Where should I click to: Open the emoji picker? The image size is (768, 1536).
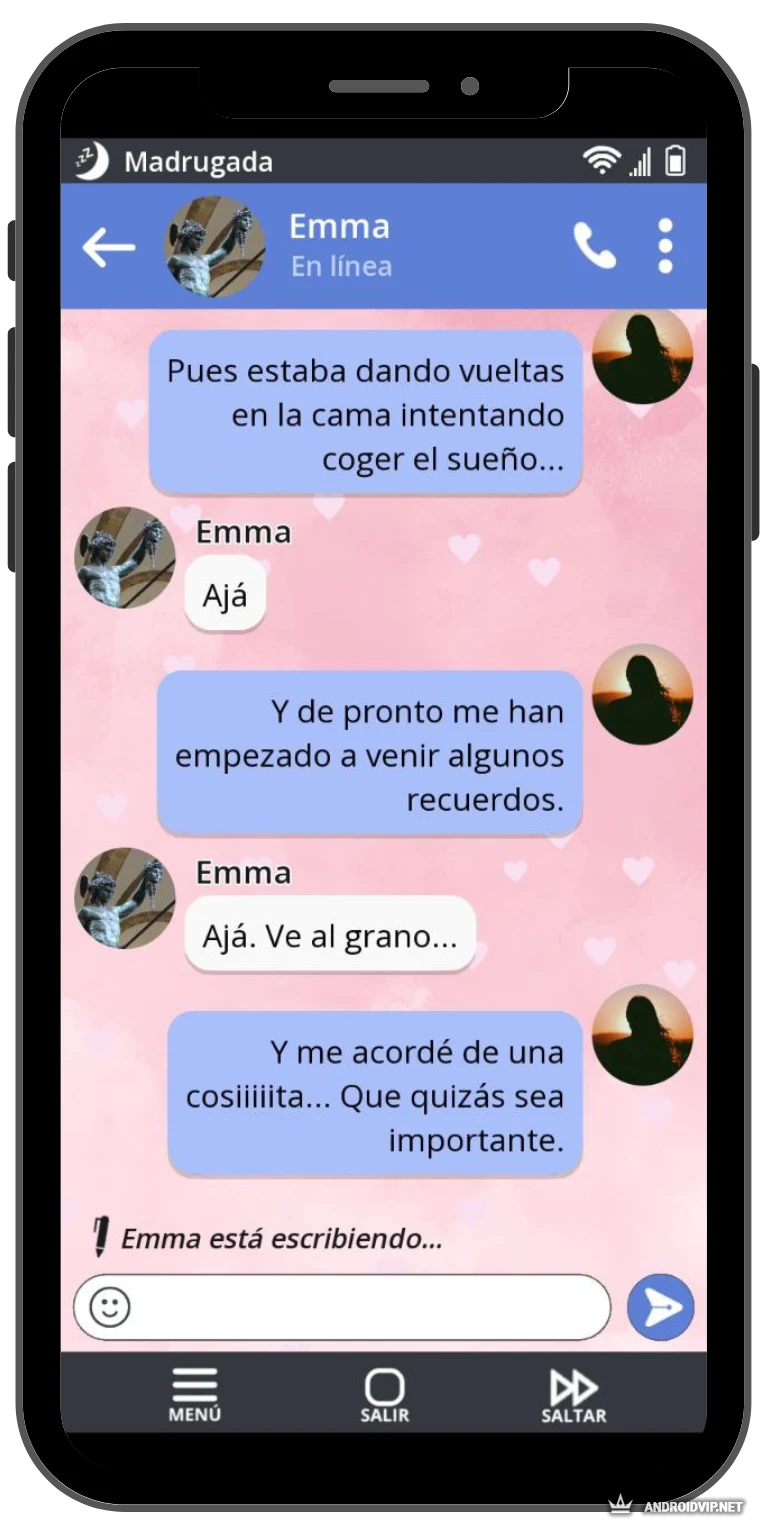(x=109, y=1306)
